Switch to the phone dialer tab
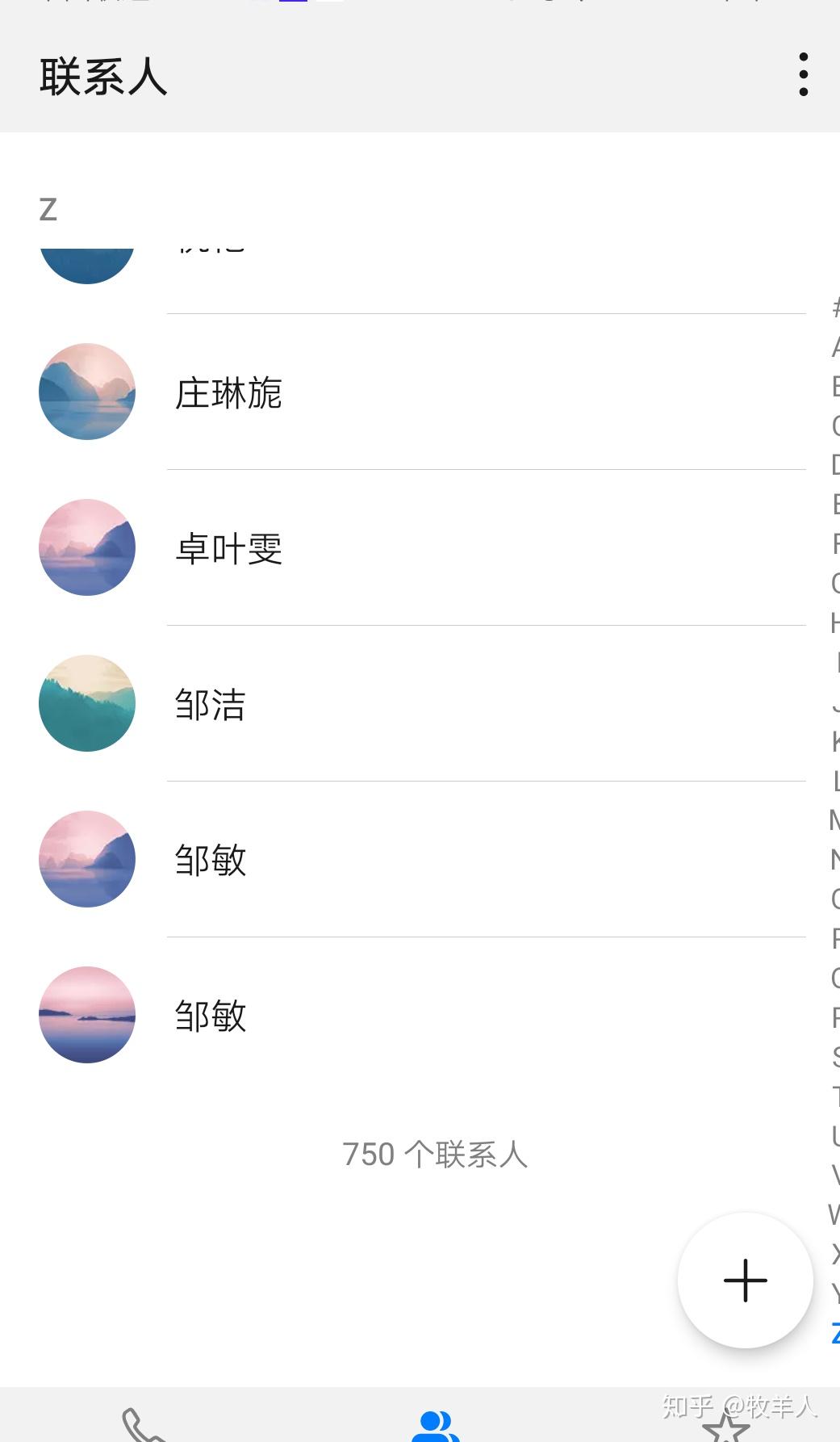 [x=143, y=1426]
